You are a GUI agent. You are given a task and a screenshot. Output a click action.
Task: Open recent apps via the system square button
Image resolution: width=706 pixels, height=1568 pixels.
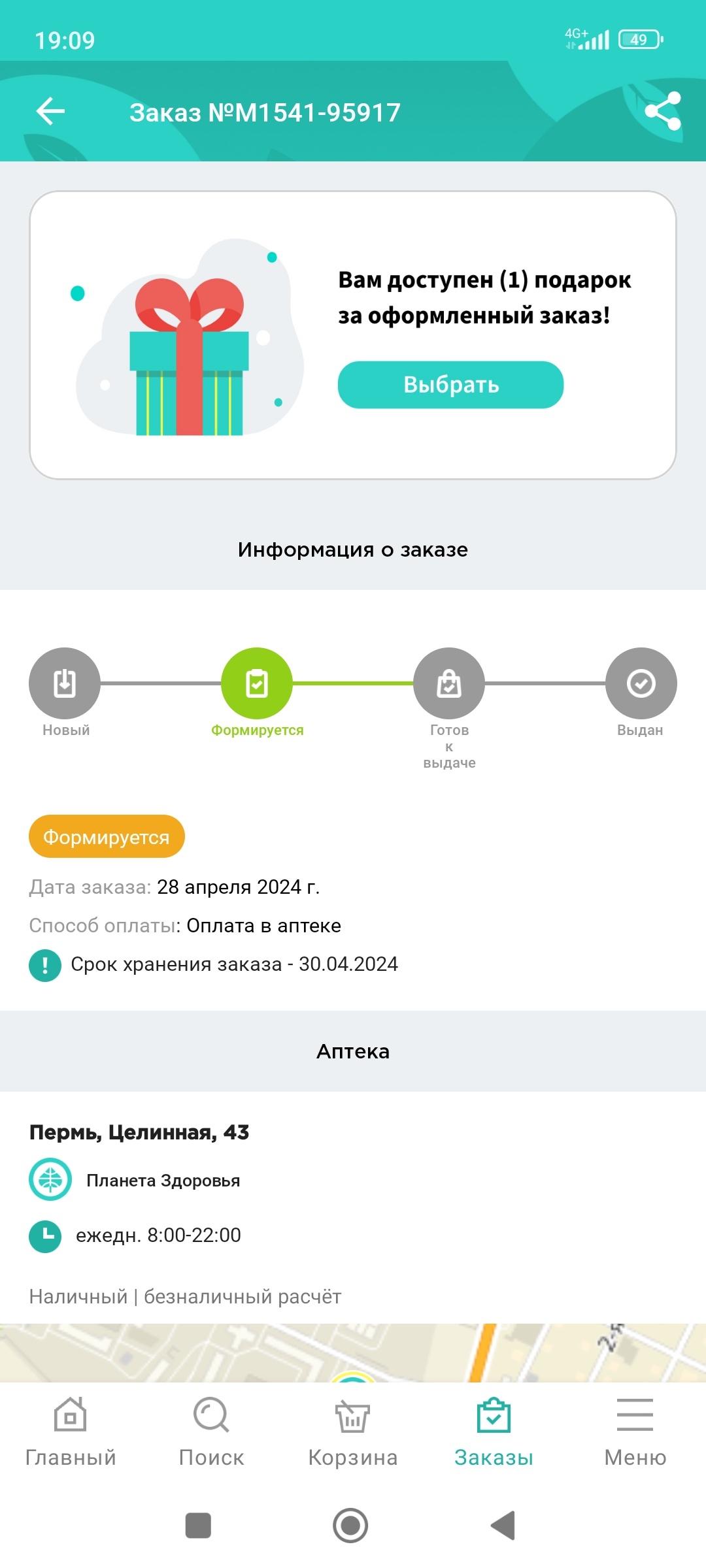click(x=198, y=1526)
